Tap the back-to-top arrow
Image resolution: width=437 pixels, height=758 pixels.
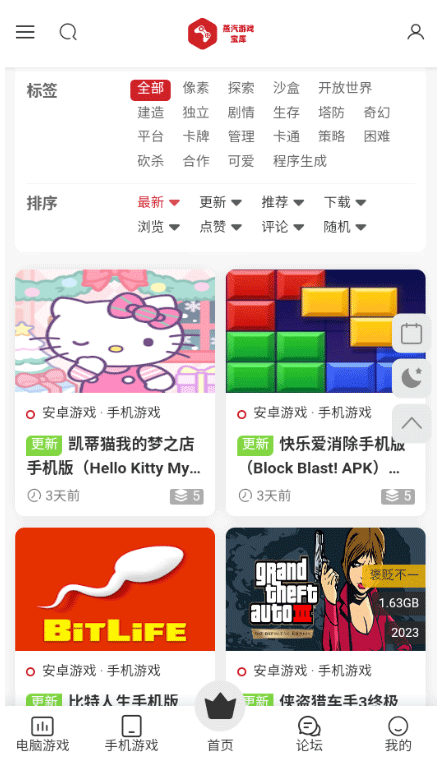411,423
